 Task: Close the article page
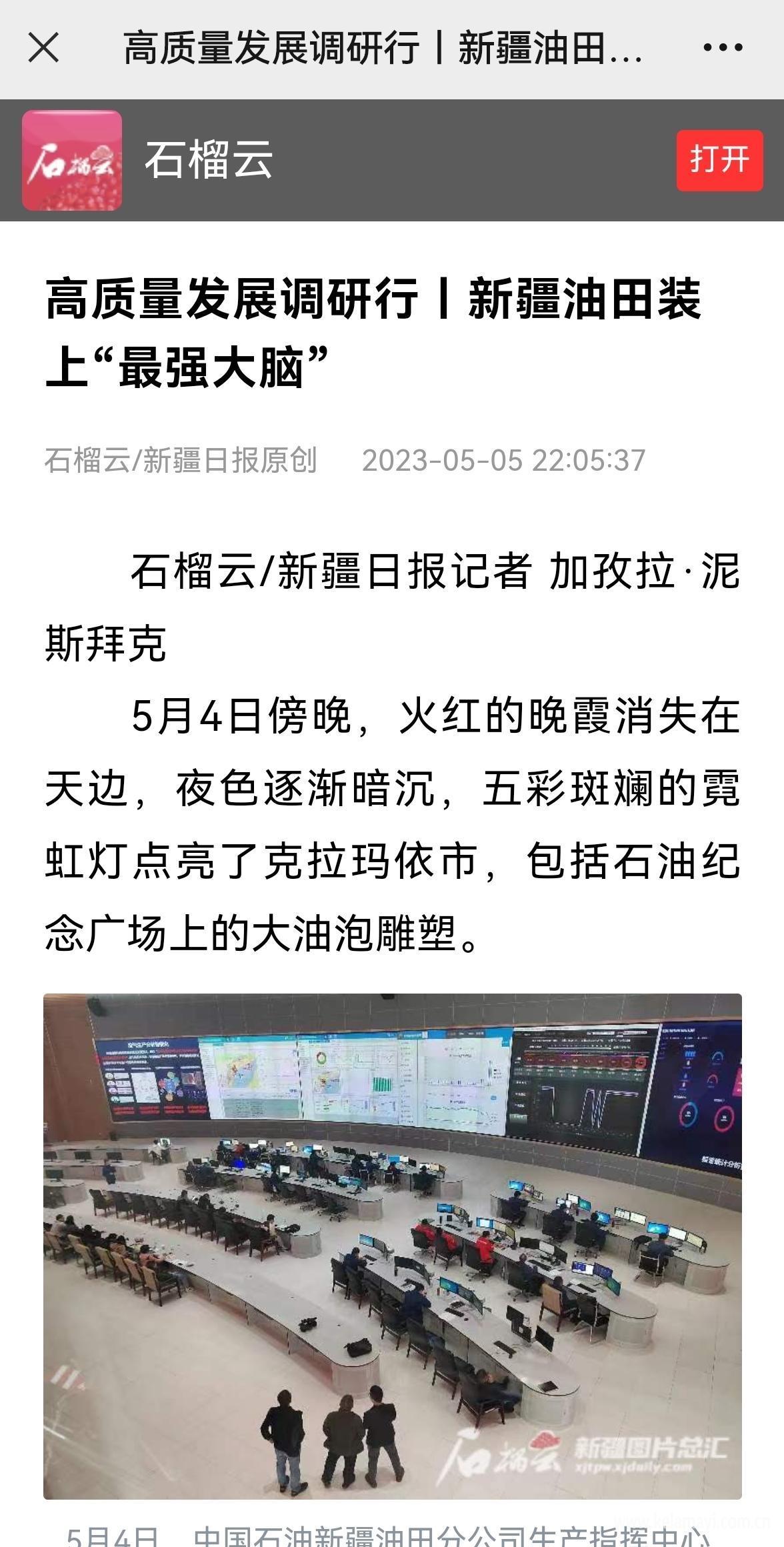click(x=44, y=48)
